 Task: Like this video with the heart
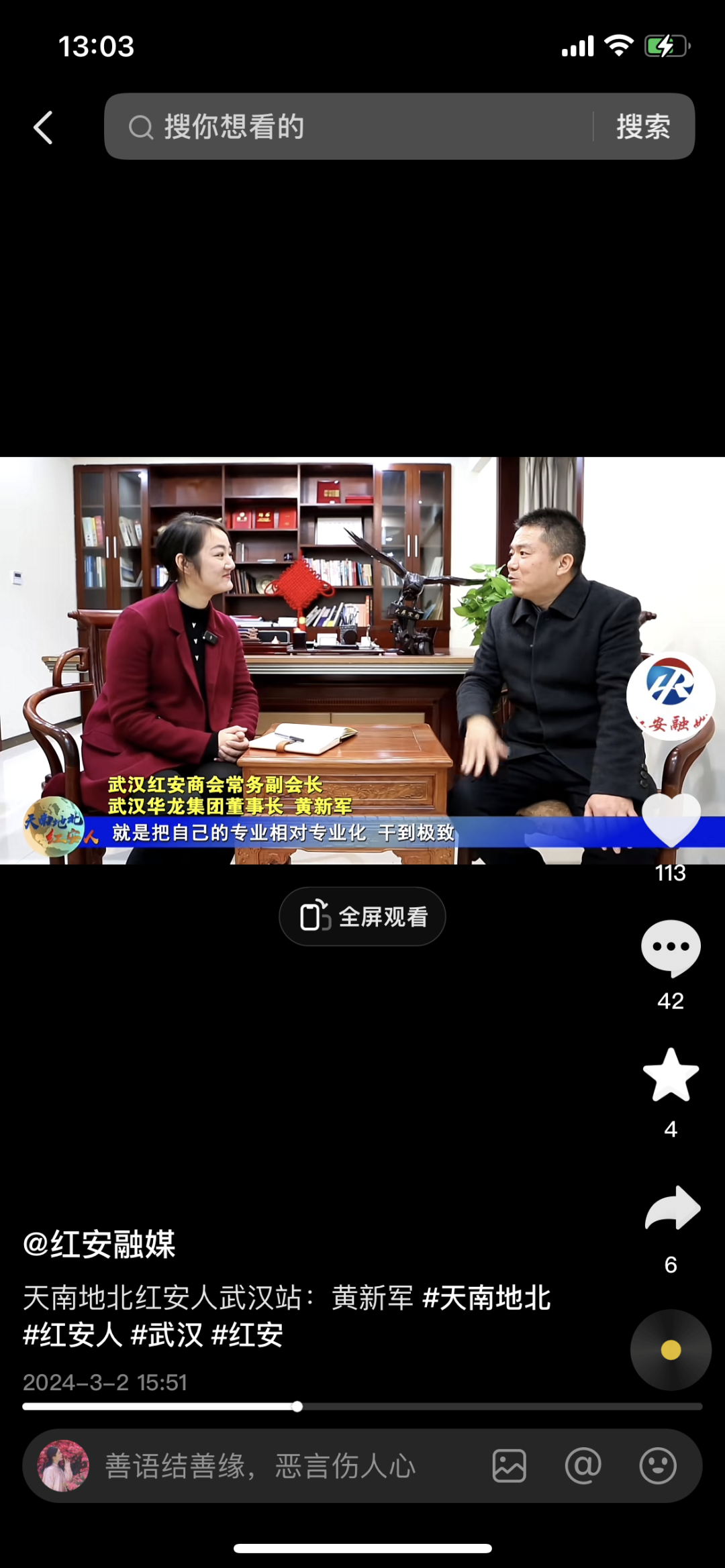pos(671,820)
